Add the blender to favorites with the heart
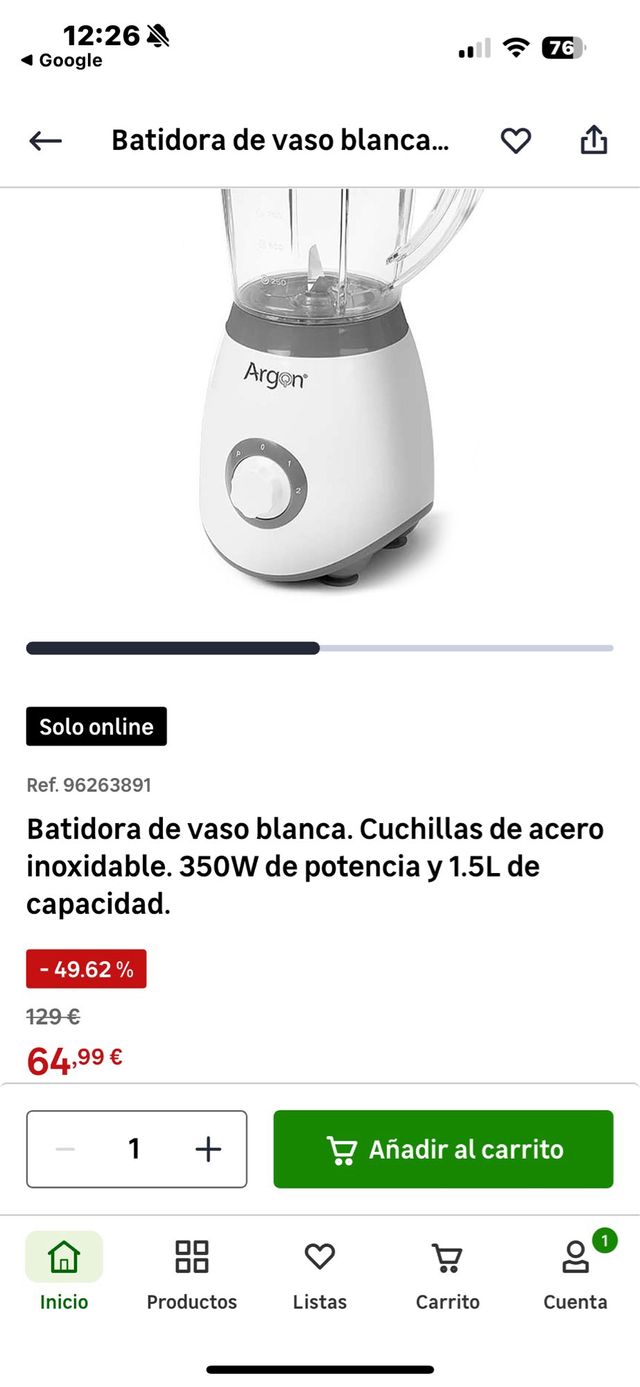Image resolution: width=640 pixels, height=1387 pixels. point(515,141)
